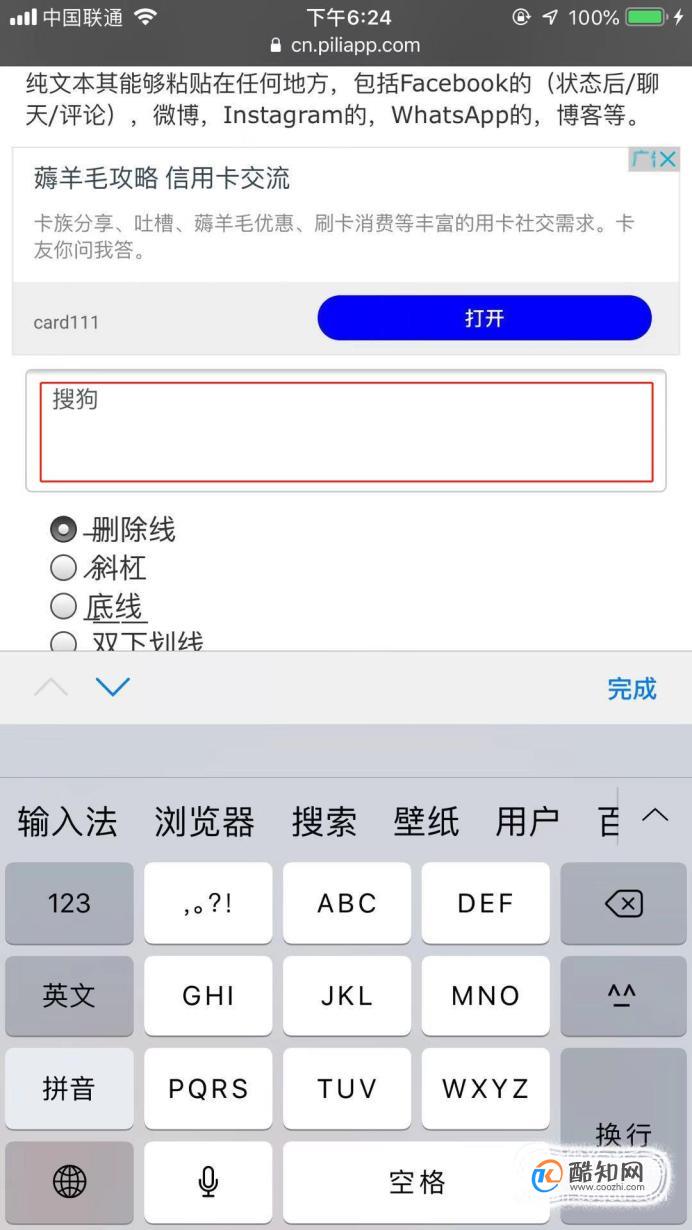Screen dimensions: 692x1230
Task: Focus the text box containing 搜狗
Action: coord(346,432)
